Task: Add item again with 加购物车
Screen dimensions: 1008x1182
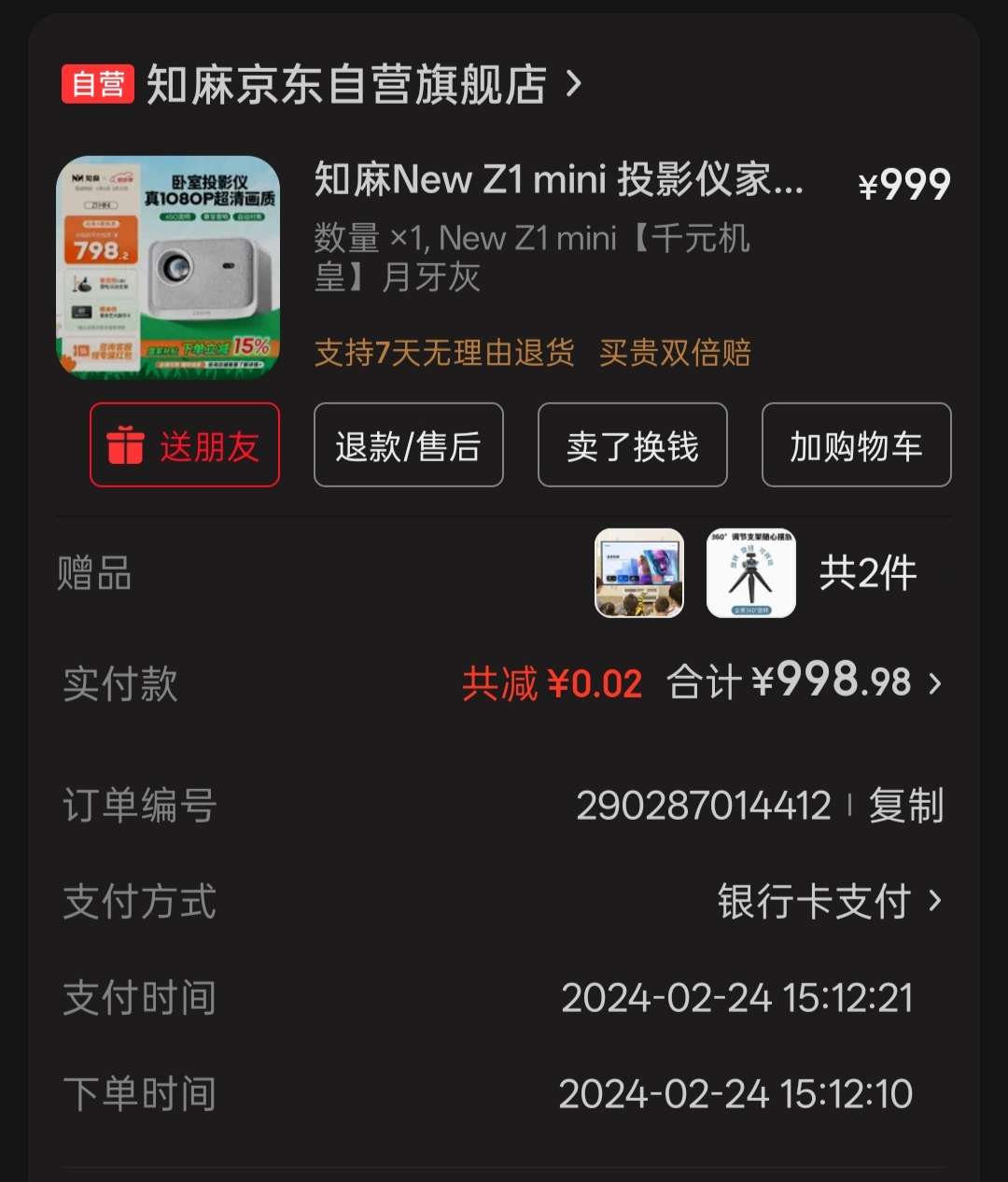Action: click(856, 445)
